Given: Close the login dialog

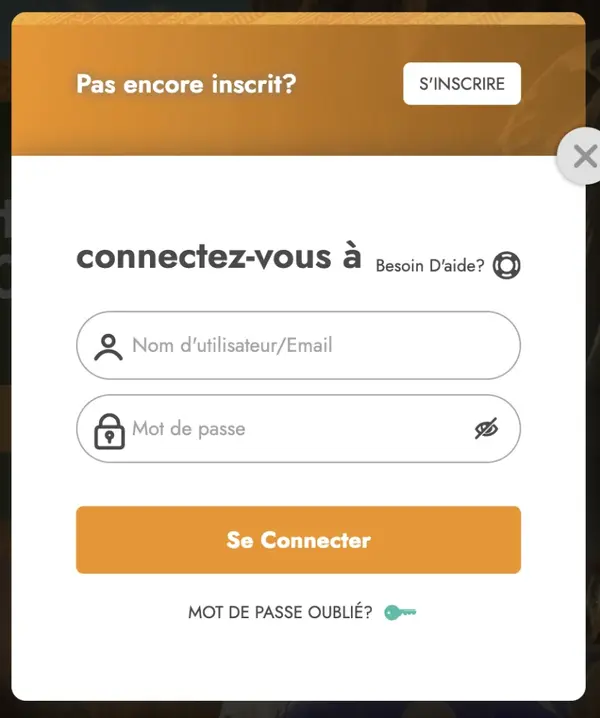Looking at the screenshot, I should 584,156.
